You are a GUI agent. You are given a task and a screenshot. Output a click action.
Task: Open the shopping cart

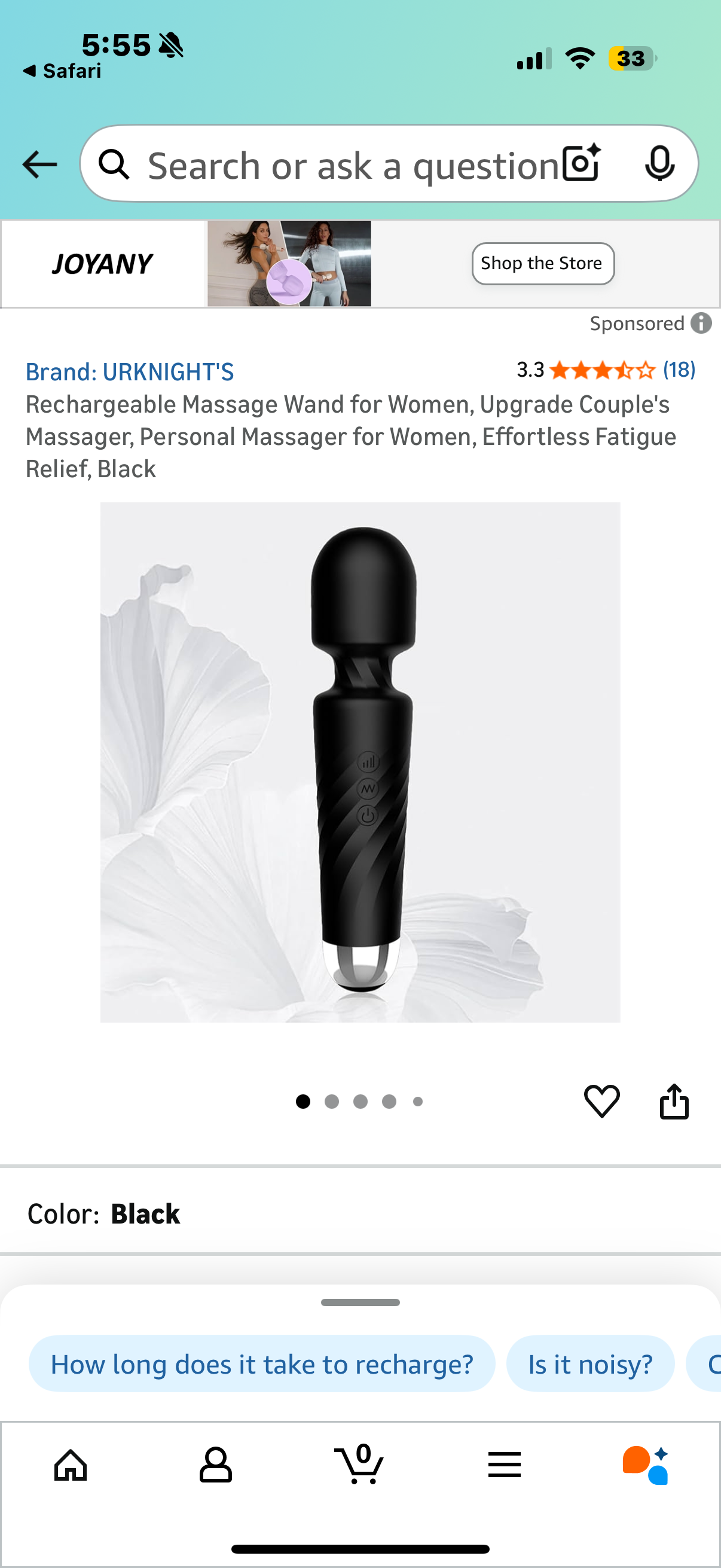pyautogui.click(x=359, y=1465)
